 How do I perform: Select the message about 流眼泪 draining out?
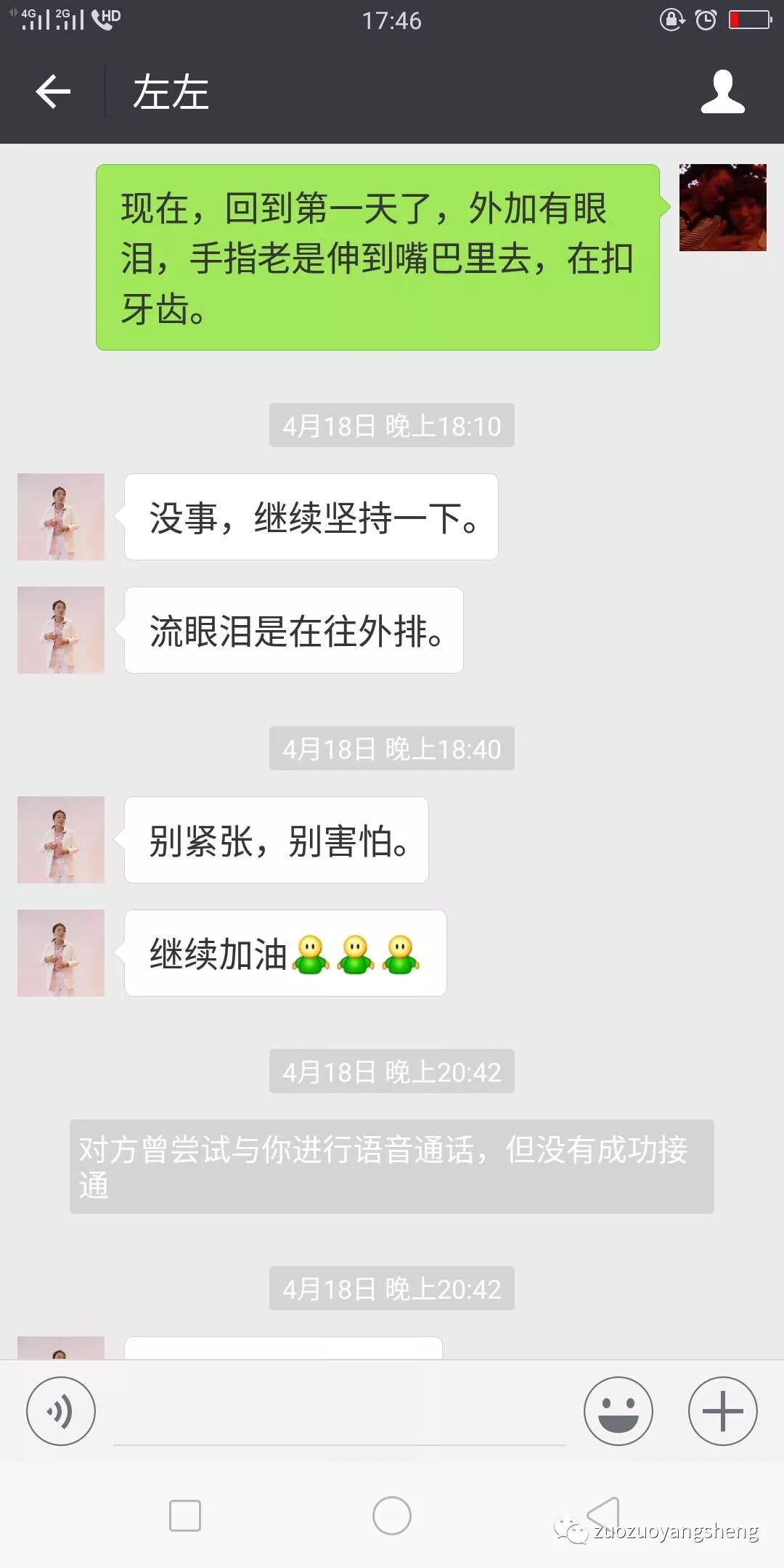pos(294,630)
